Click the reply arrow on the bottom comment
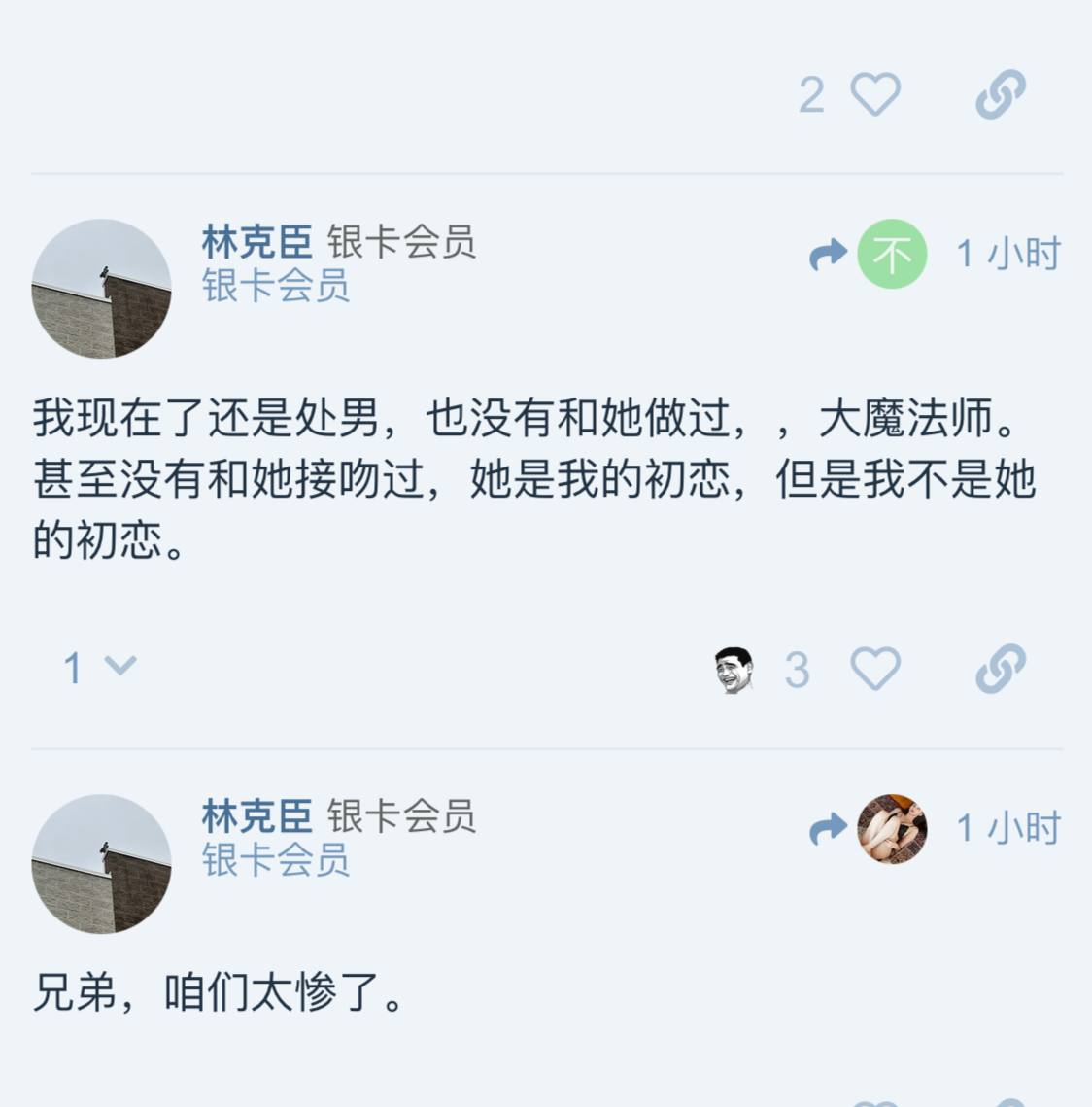 point(827,828)
